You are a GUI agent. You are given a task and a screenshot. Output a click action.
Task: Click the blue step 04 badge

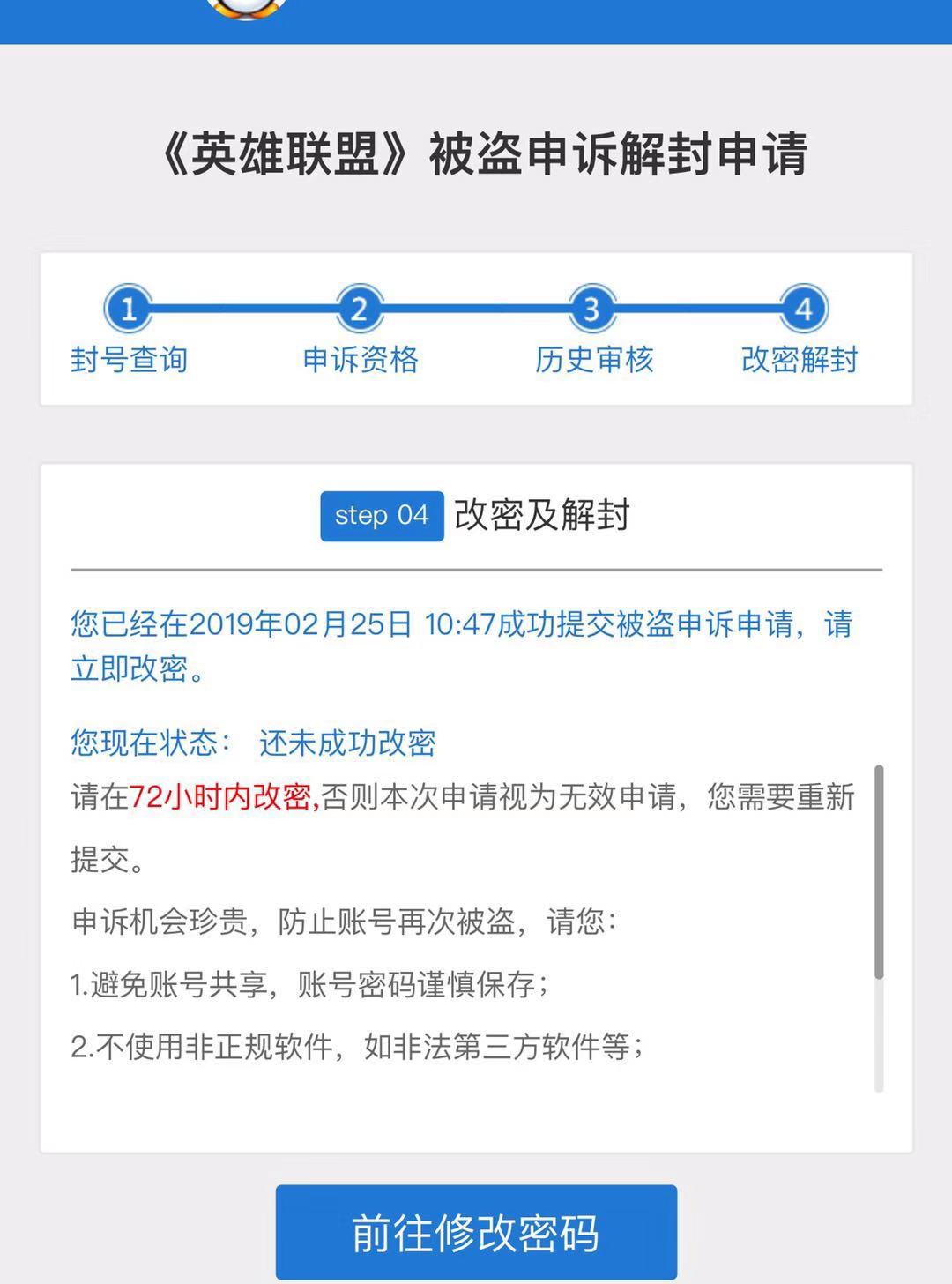click(x=381, y=517)
